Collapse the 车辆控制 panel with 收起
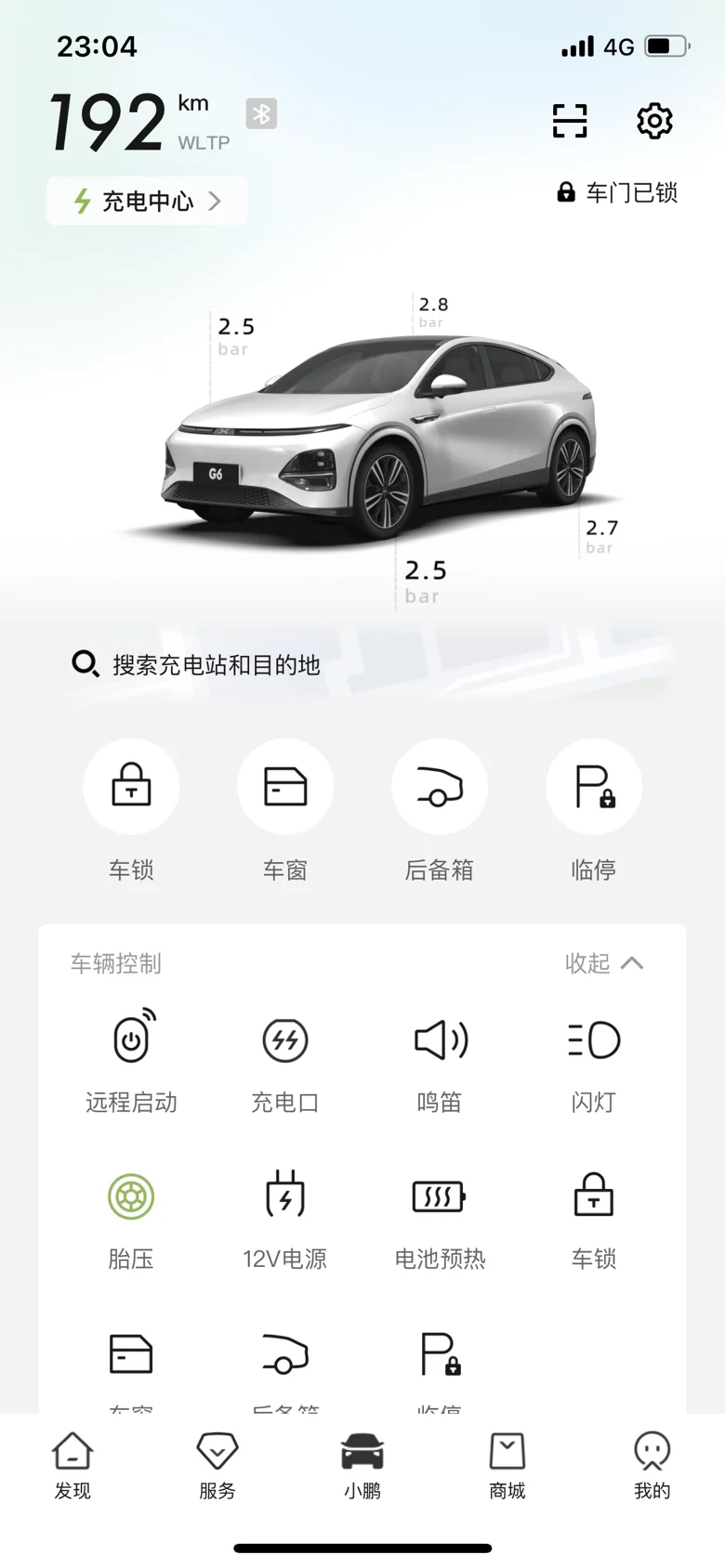Screen dimensions: 725x1568 coord(604,963)
